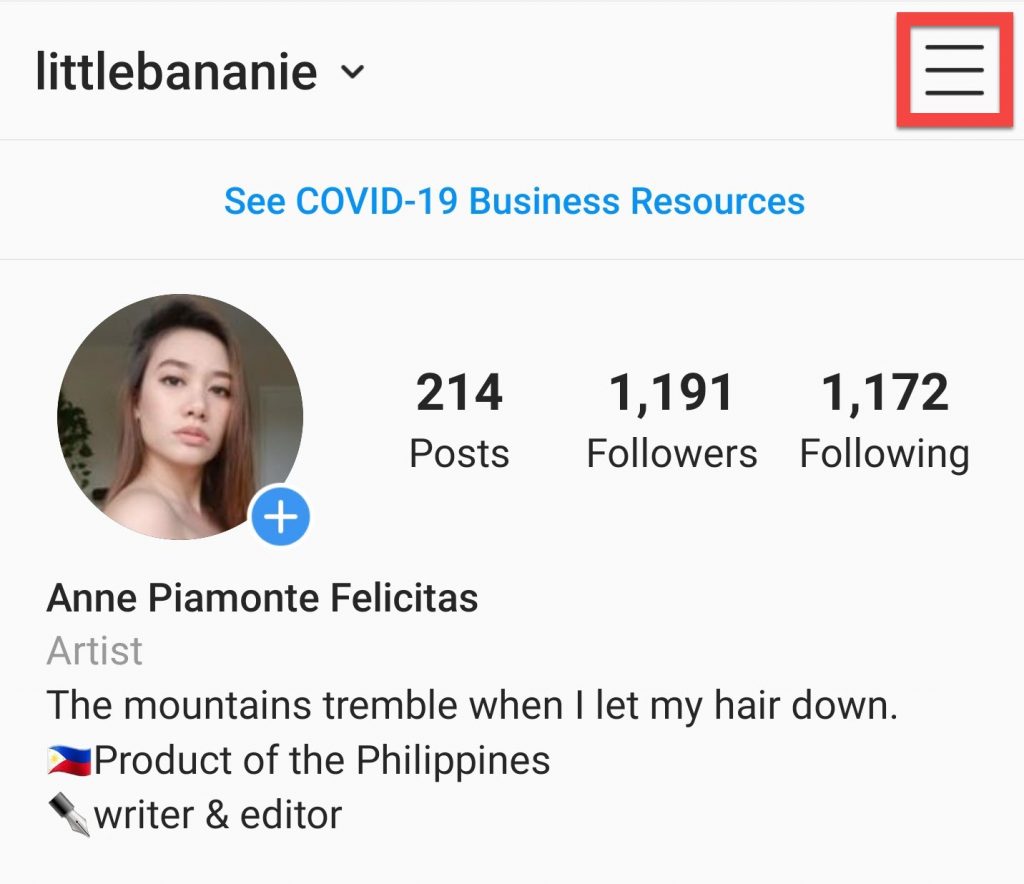
Task: Open the 1,191 Followers list
Action: 671,420
